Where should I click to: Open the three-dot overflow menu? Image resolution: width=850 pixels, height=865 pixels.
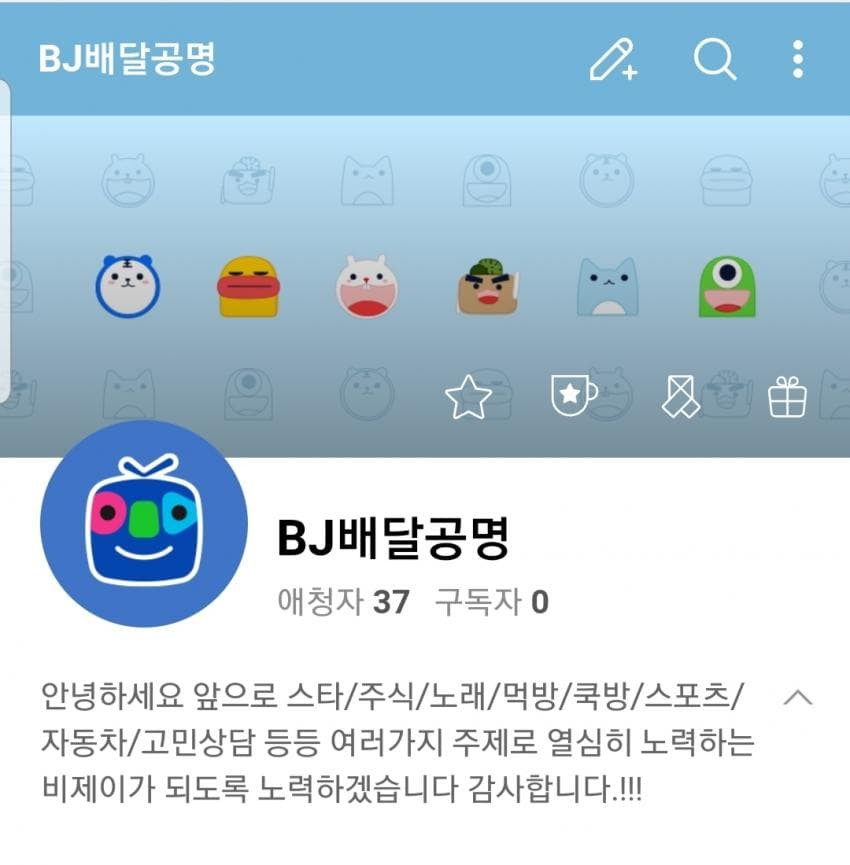[797, 60]
